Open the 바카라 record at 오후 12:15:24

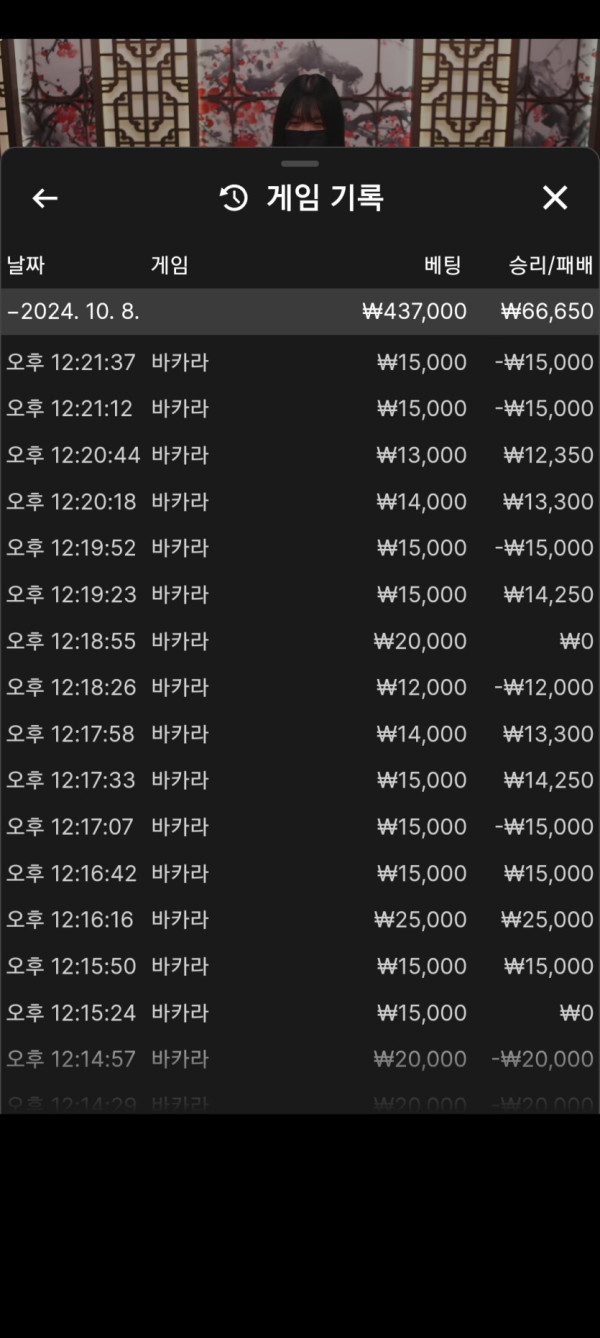pos(300,1013)
